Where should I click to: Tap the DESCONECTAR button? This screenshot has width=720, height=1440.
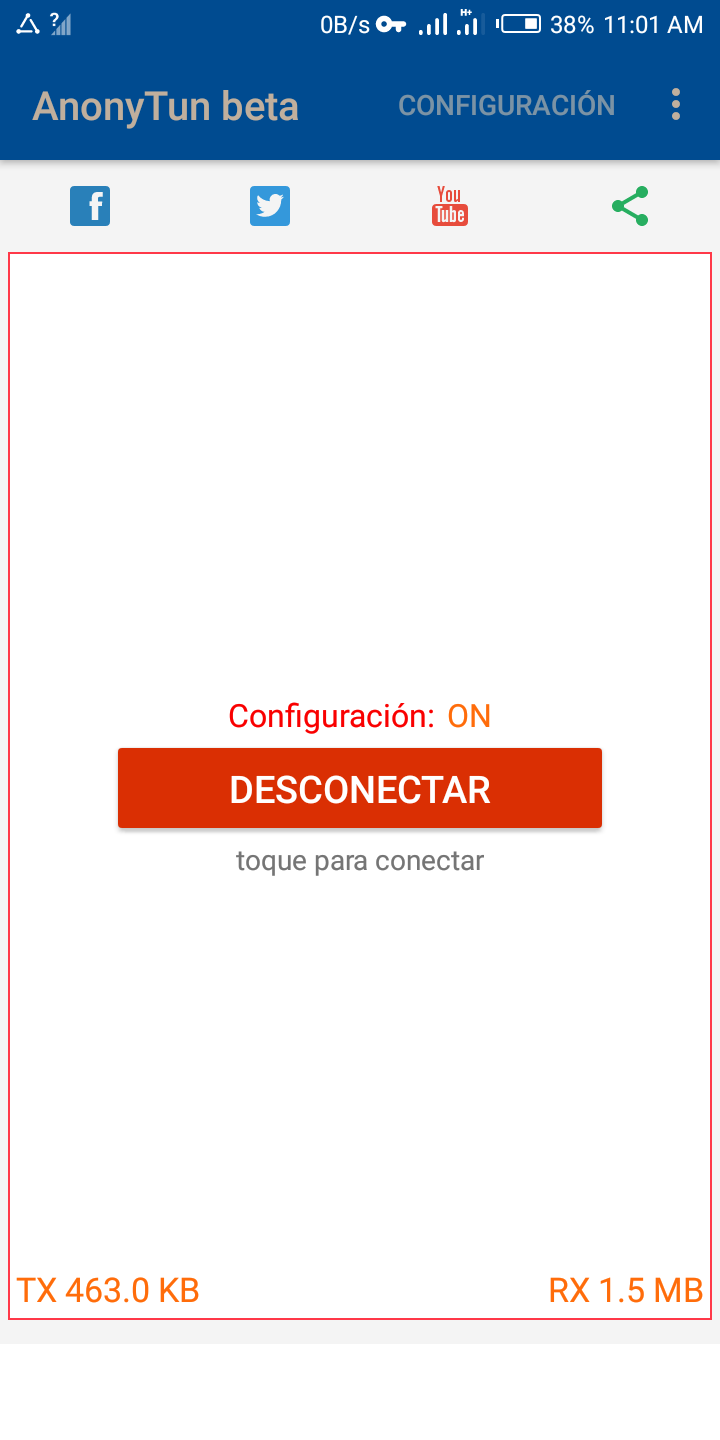click(x=360, y=789)
